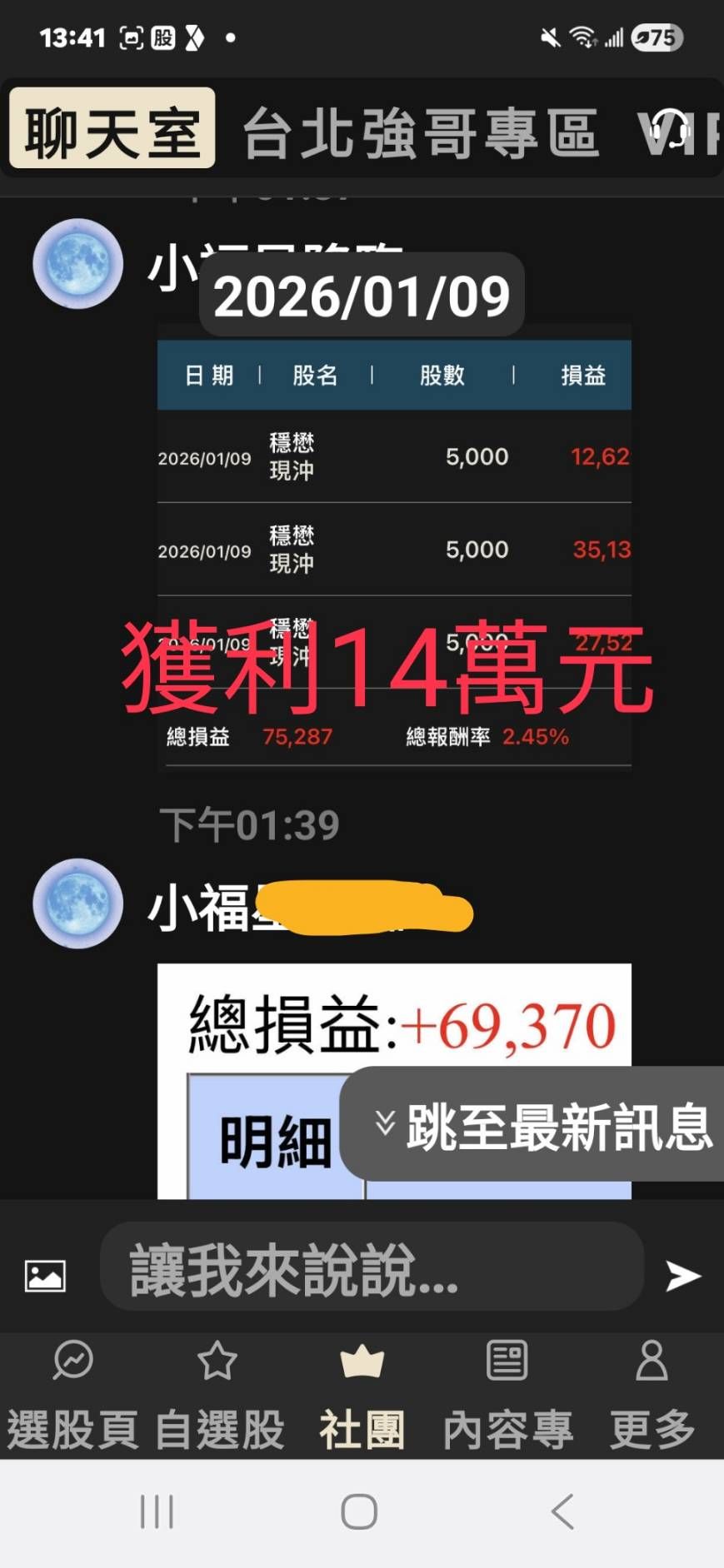This screenshot has width=724, height=1568.
Task: Open 內容專 content icon
Action: (505, 1362)
